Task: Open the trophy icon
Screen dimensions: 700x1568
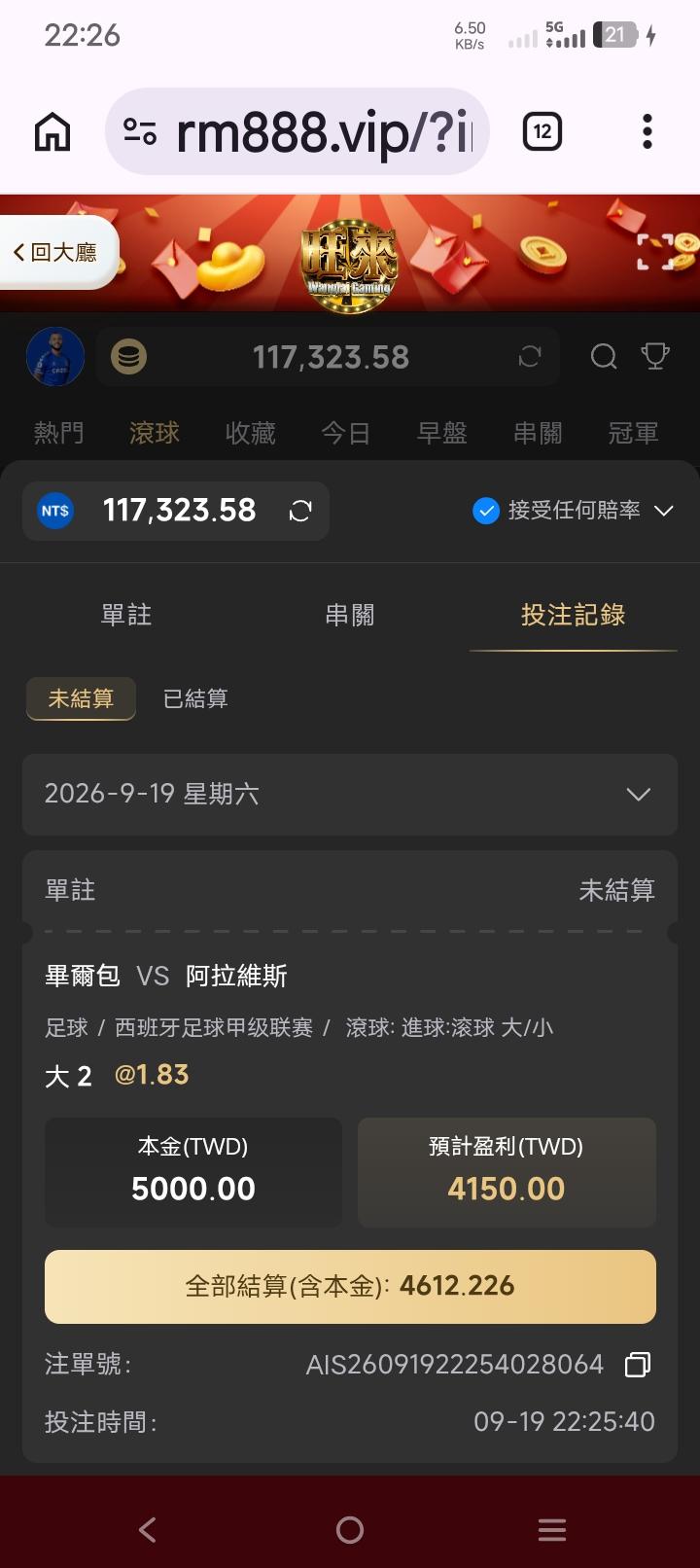Action: 655,357
